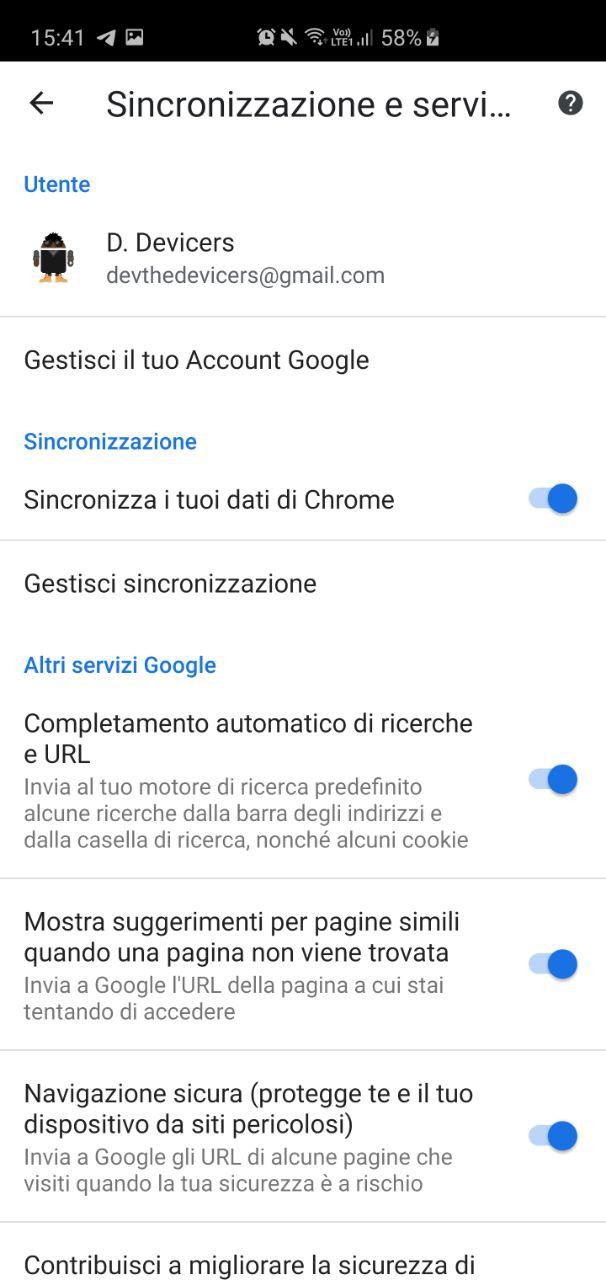Viewport: 606px width, 1280px height.
Task: Open Gestisci sincronizzazione
Action: [x=170, y=583]
